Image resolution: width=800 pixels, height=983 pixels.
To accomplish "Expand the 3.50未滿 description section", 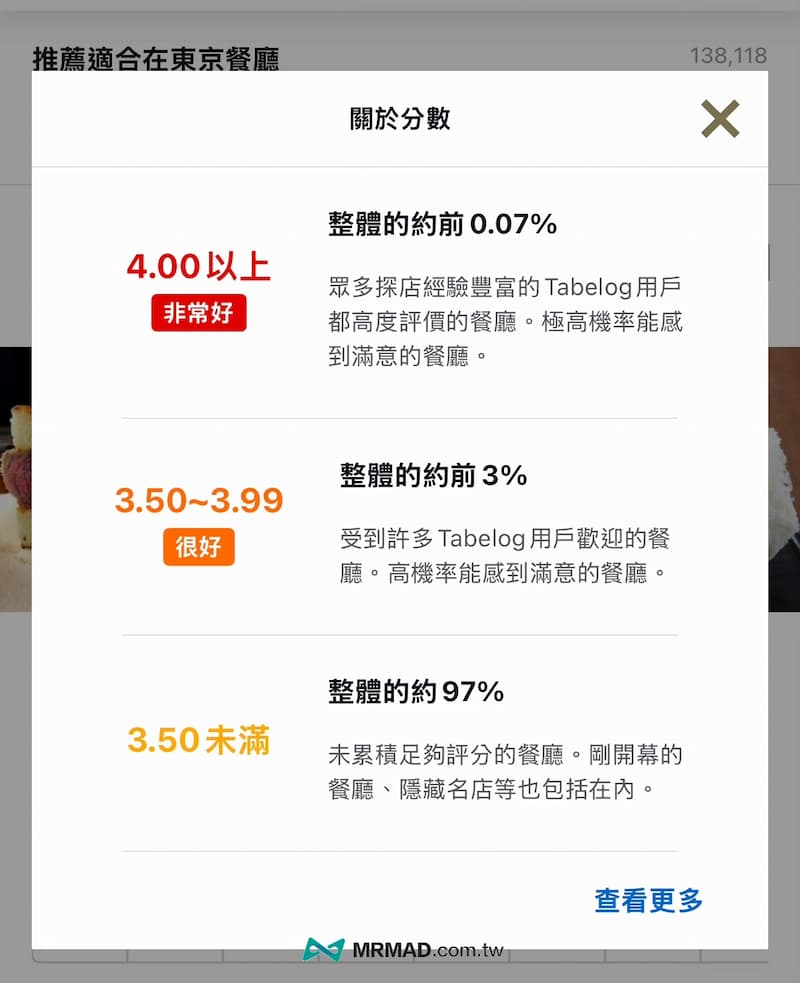I will pos(505,772).
